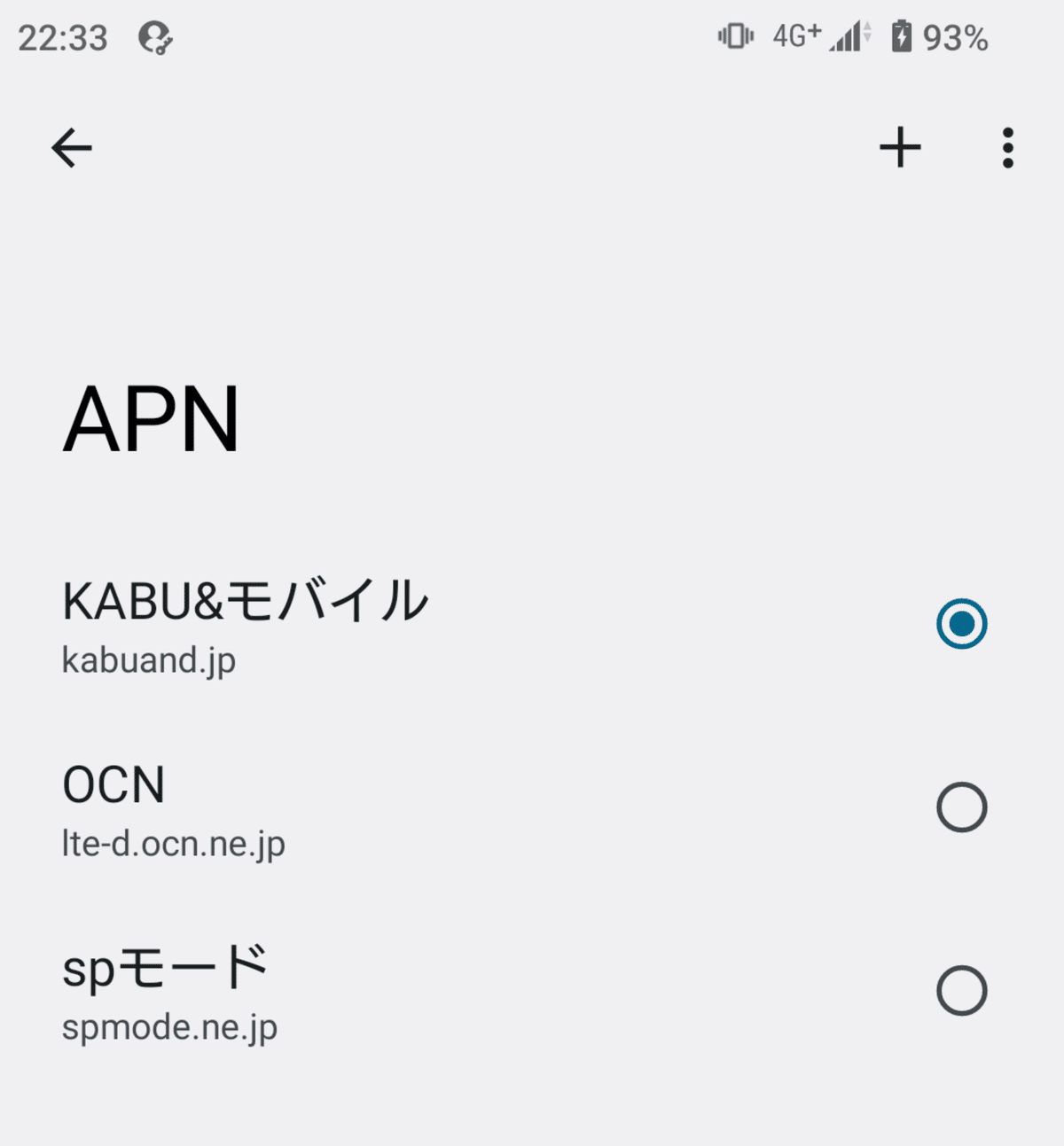
Task: Select the KABU&モバイル radio button
Action: click(x=961, y=624)
